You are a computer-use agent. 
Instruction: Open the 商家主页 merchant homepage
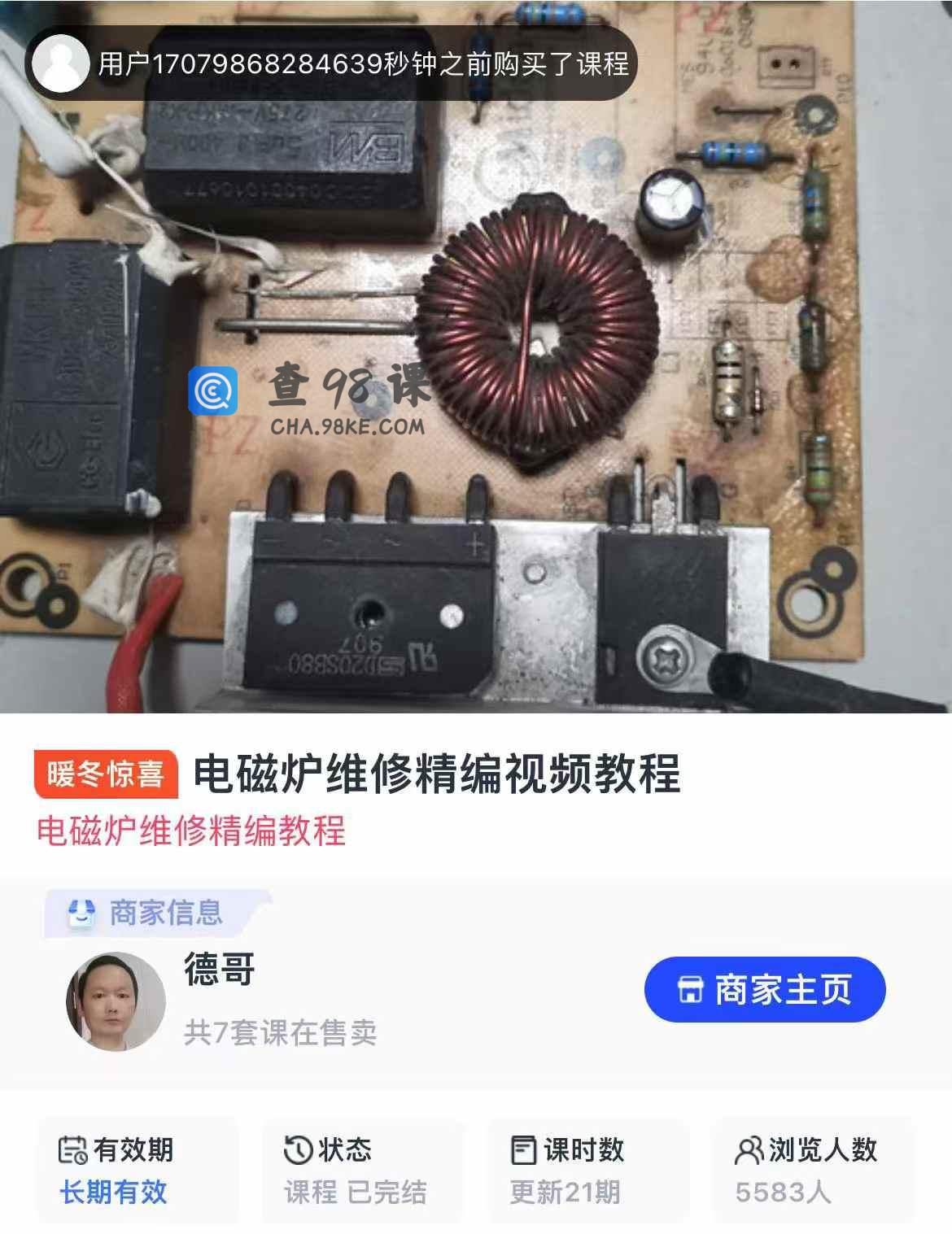[764, 989]
